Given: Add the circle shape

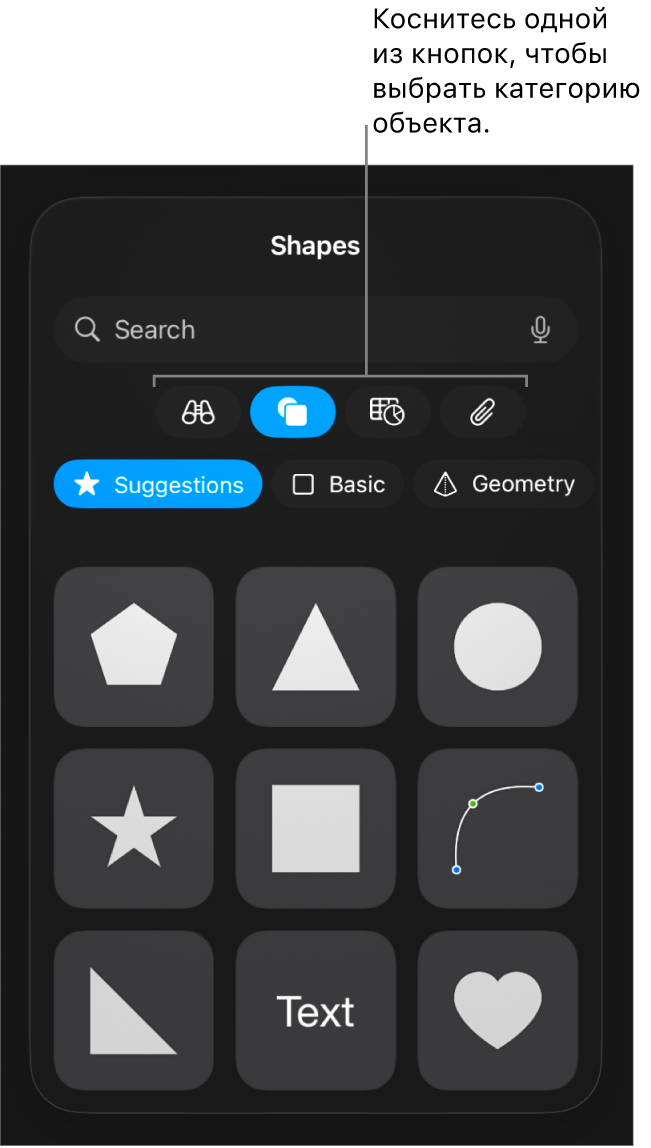Looking at the screenshot, I should pyautogui.click(x=498, y=646).
